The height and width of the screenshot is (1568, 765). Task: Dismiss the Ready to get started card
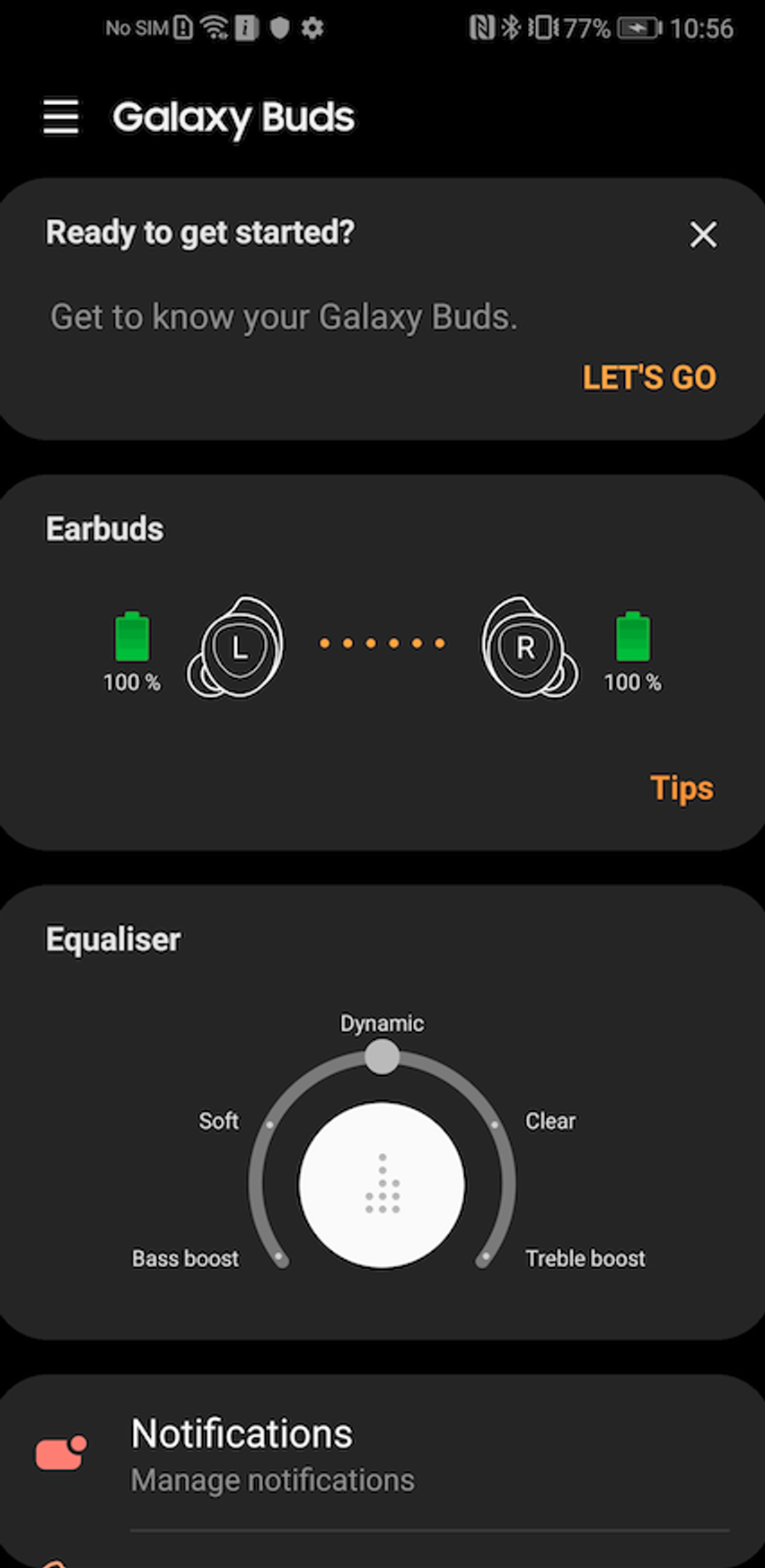pyautogui.click(x=703, y=234)
